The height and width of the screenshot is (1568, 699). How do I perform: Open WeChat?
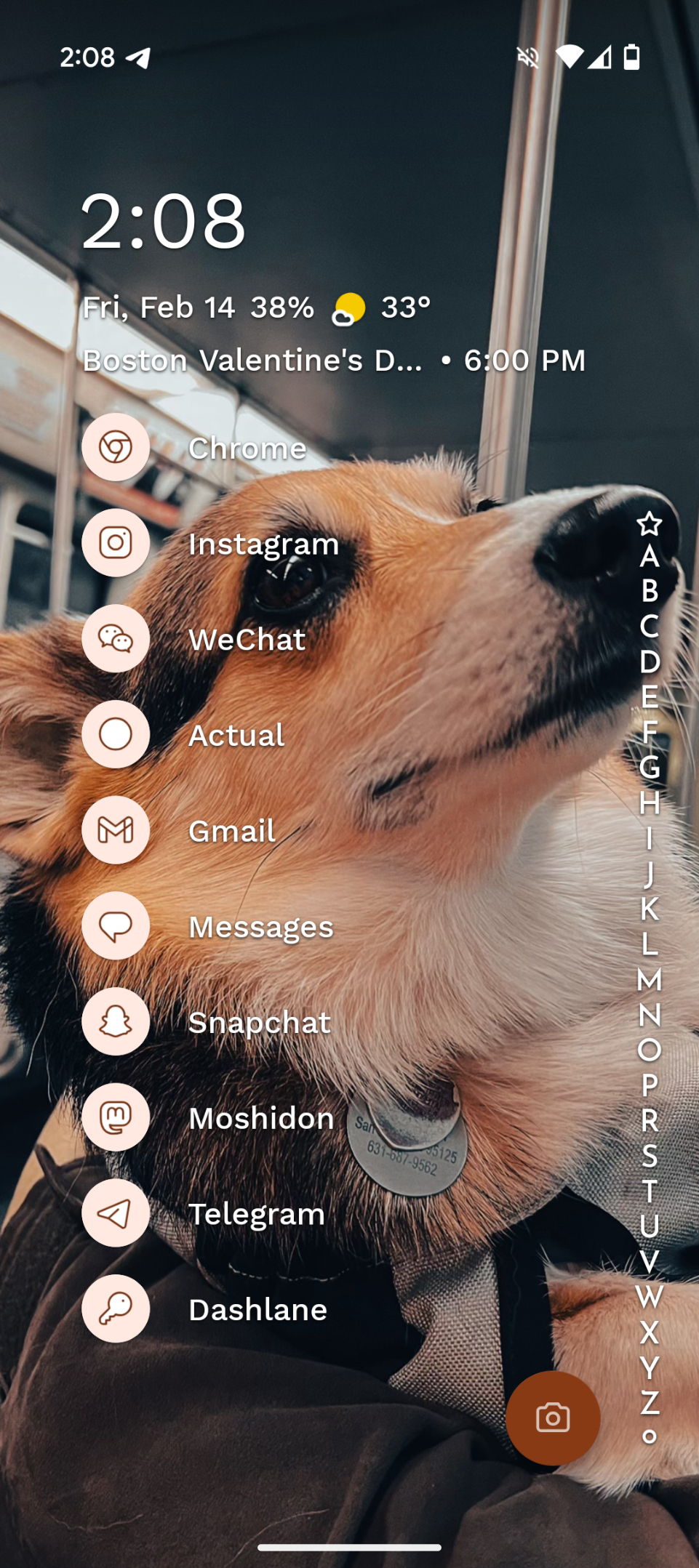[x=193, y=639]
